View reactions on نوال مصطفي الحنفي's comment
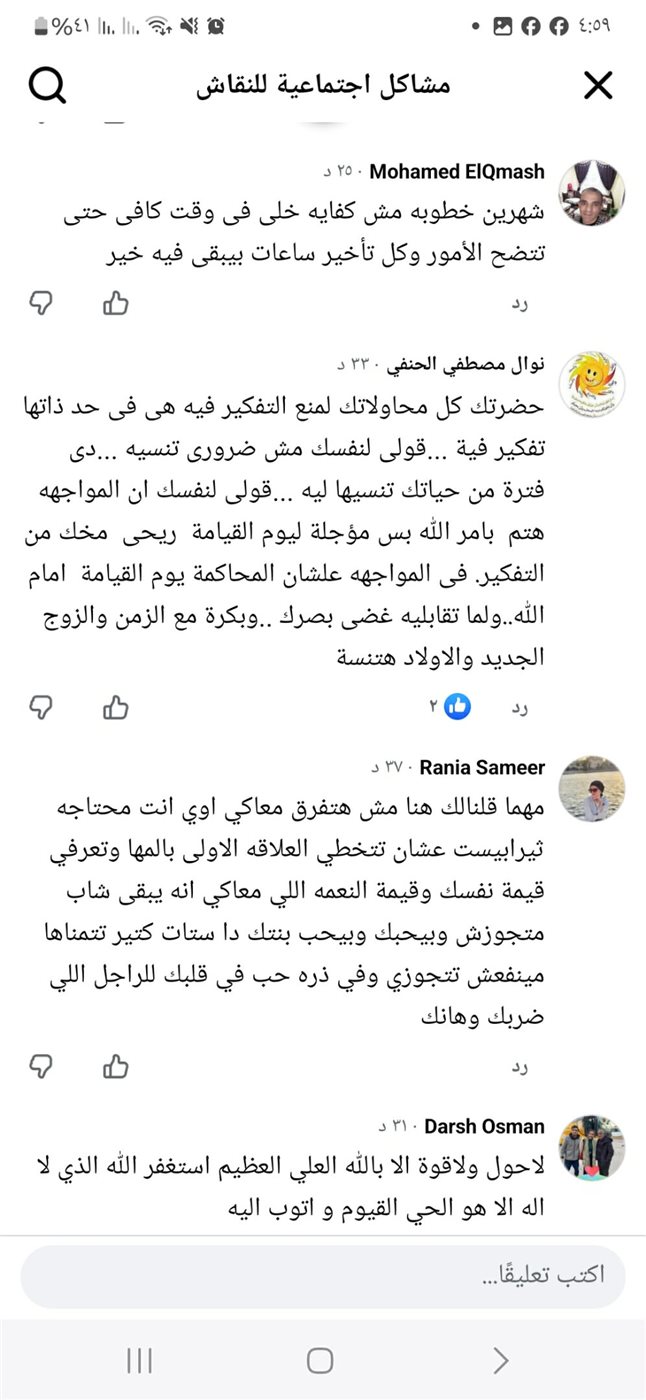Screen dimensions: 646x1400 (x=450, y=708)
